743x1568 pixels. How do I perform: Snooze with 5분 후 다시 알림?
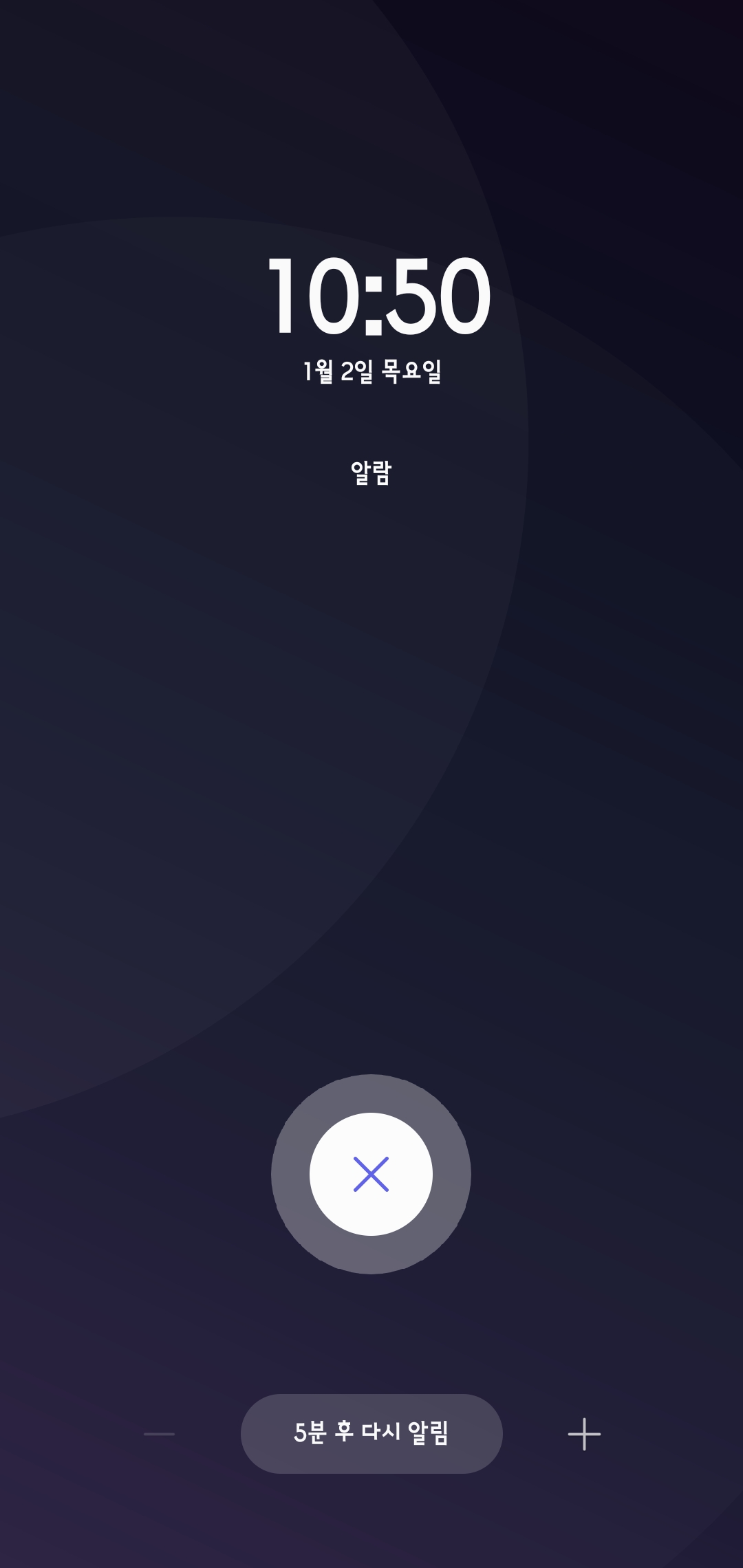point(371,1434)
